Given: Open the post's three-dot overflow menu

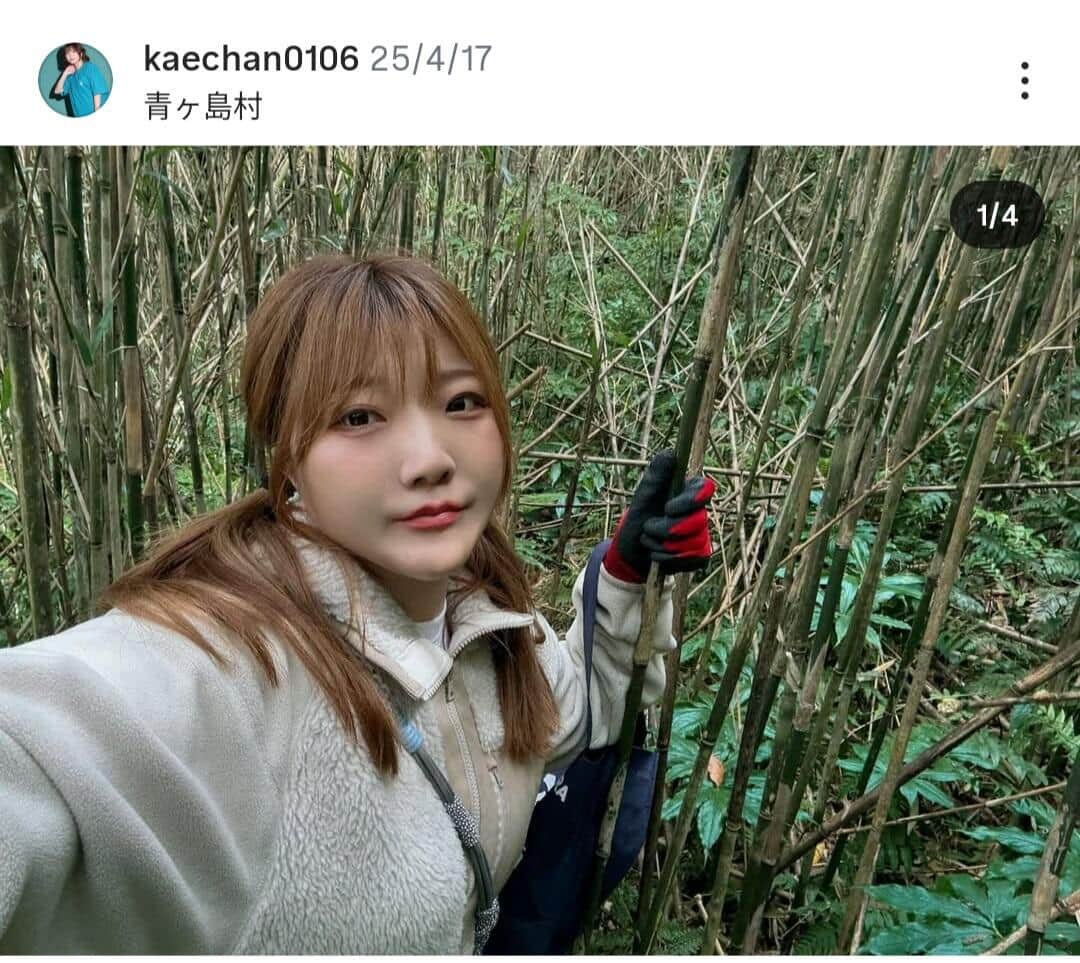Looking at the screenshot, I should (1024, 80).
